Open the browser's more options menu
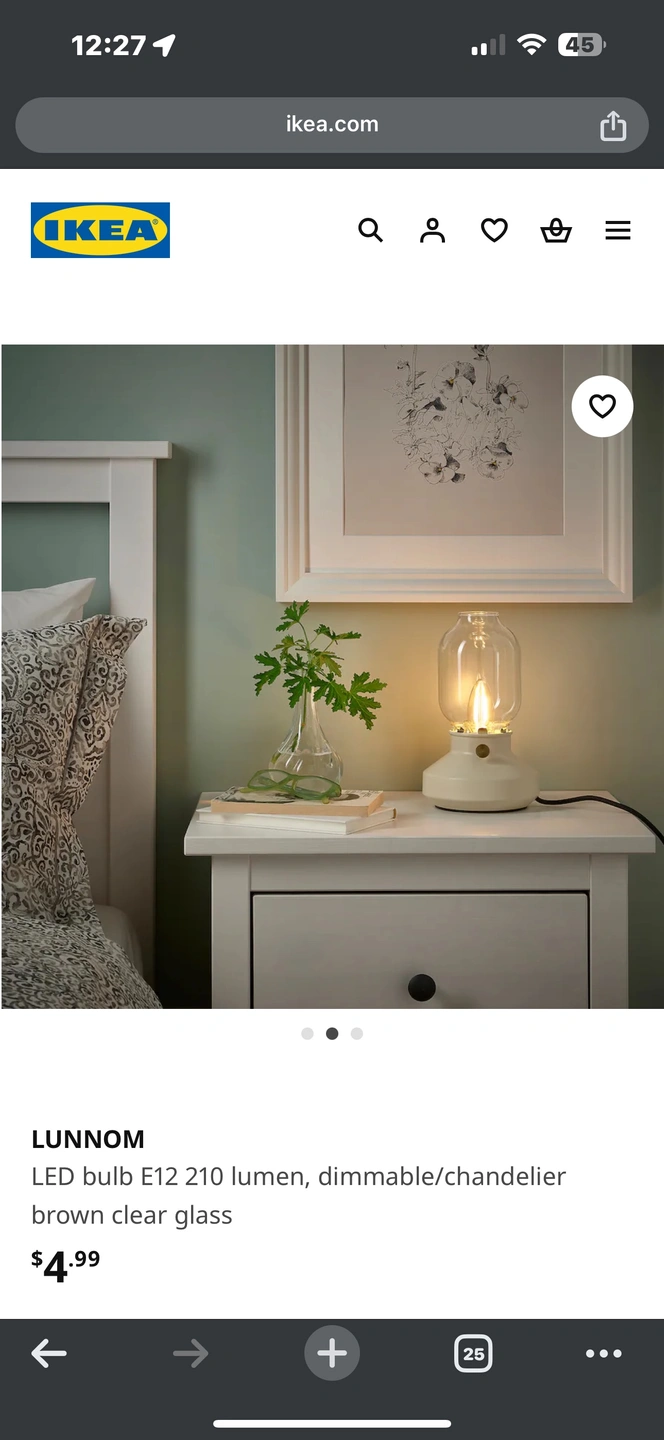Viewport: 664px width, 1440px height. click(603, 1354)
